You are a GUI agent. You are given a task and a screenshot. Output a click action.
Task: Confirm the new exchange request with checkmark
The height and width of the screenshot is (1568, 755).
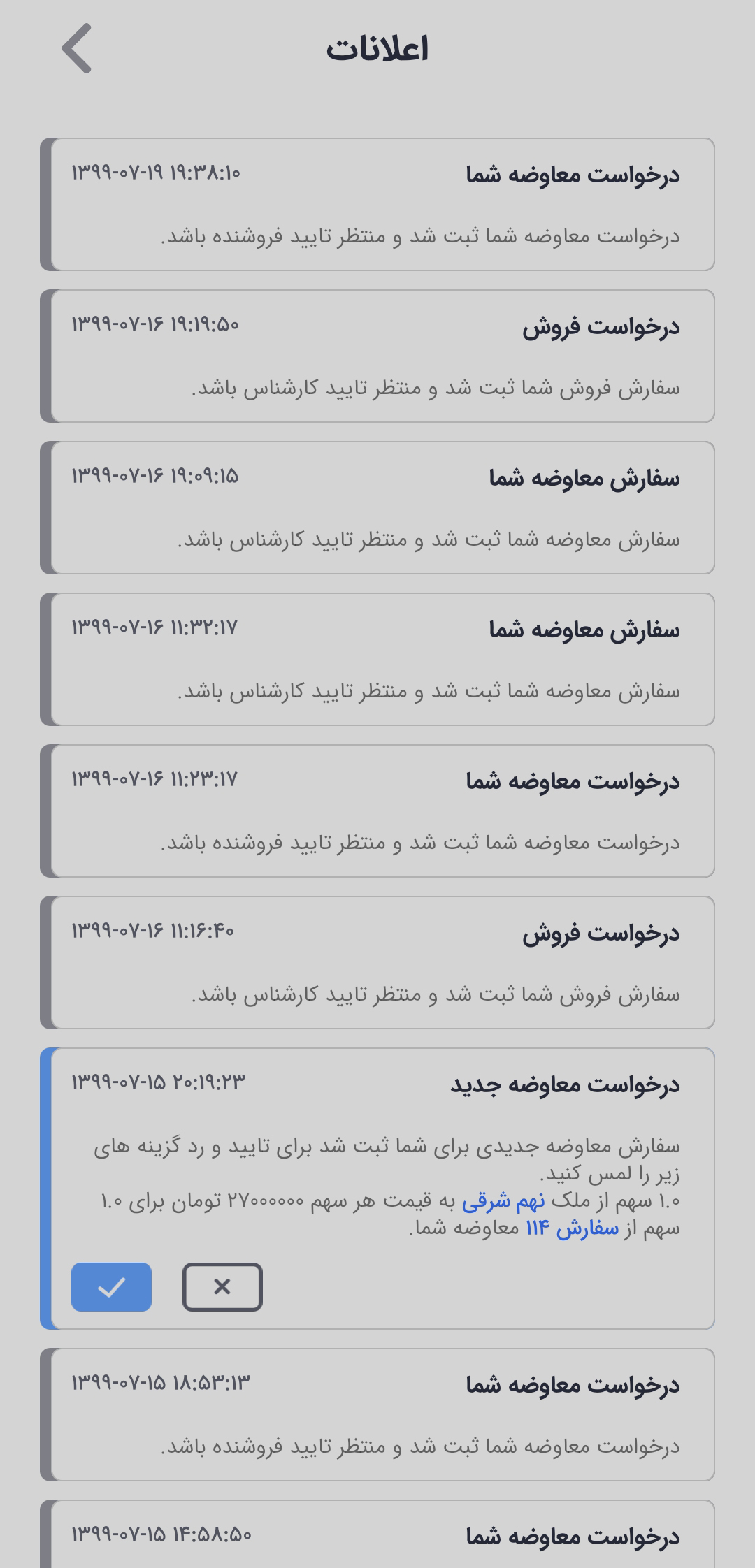pyautogui.click(x=111, y=1286)
